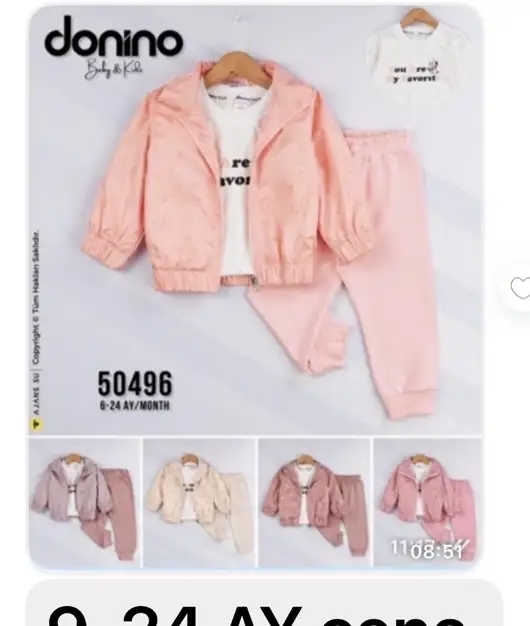Open the Donino 50496 product image
The image size is (530, 626).
coord(255,287)
